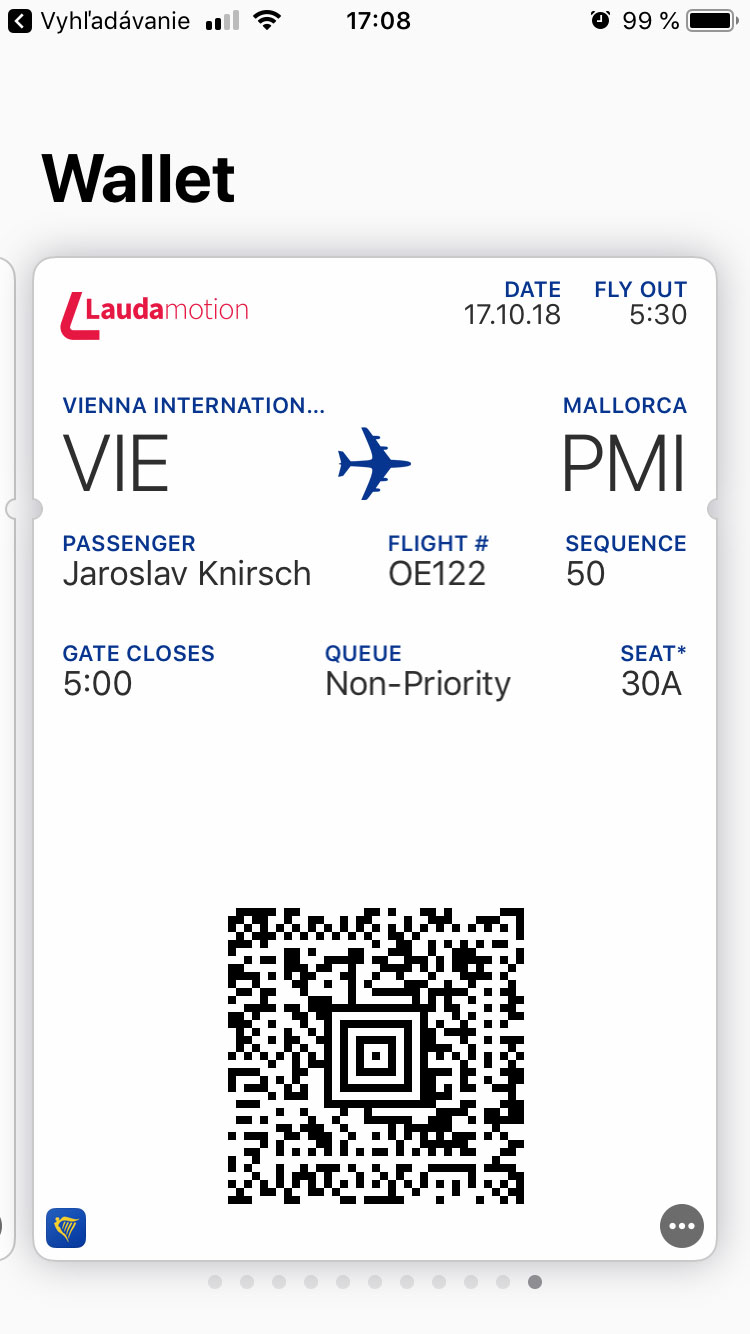Open the Ryanair app from the pass icon
The height and width of the screenshot is (1334, 750).
point(66,1228)
